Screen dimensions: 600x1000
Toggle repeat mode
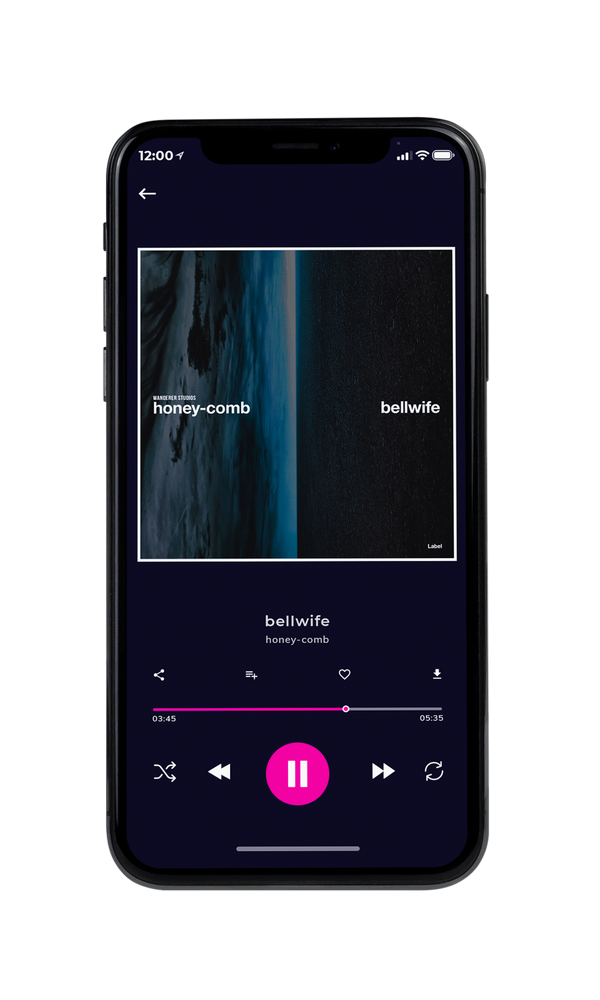pyautogui.click(x=434, y=771)
